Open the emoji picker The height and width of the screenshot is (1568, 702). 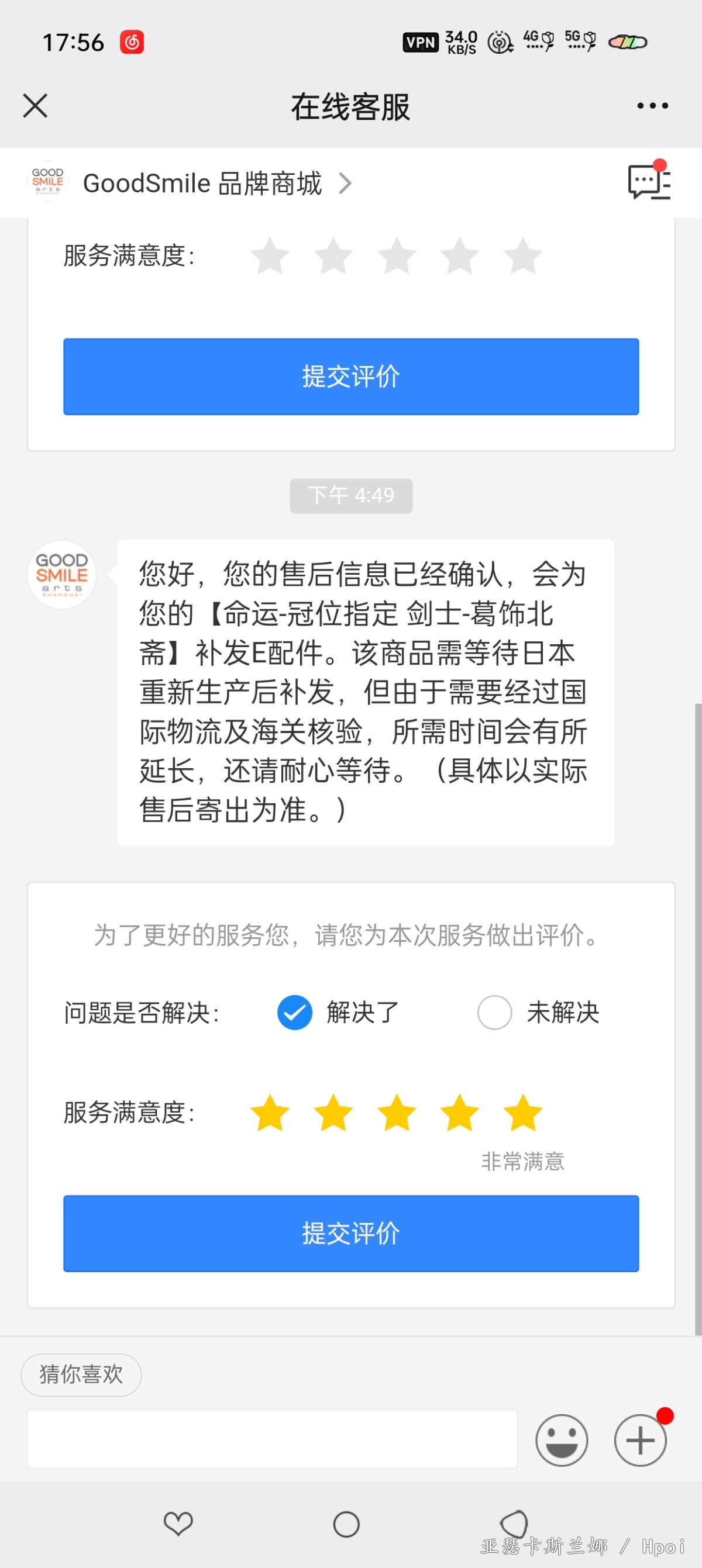[x=562, y=1440]
